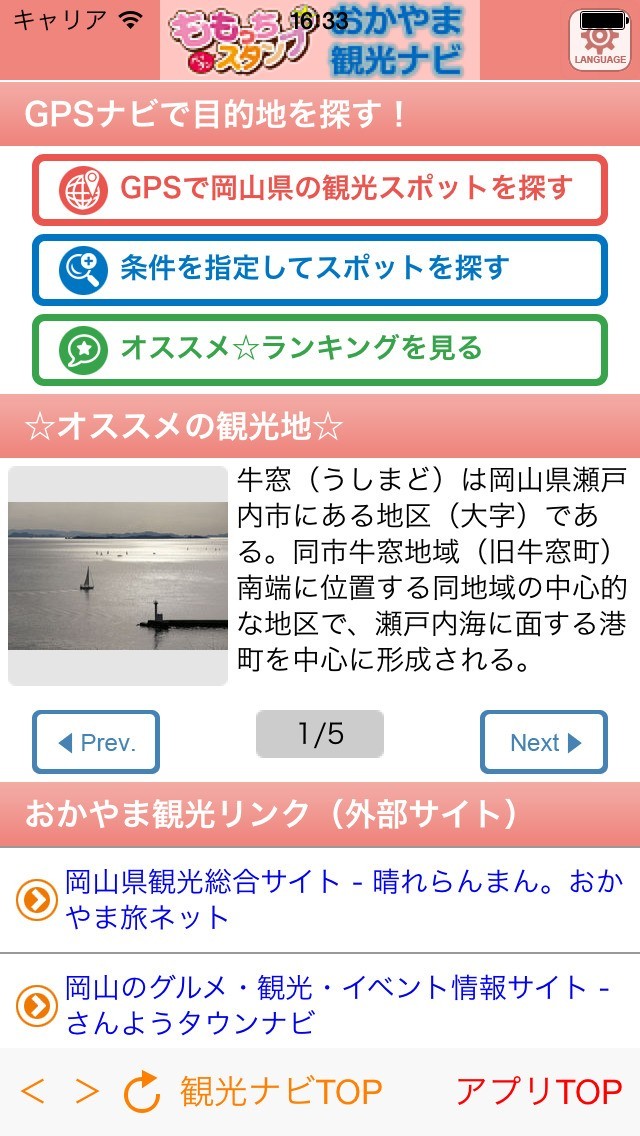Image resolution: width=640 pixels, height=1136 pixels.
Task: Go to previous recommended spot with Prev.
Action: (x=96, y=742)
